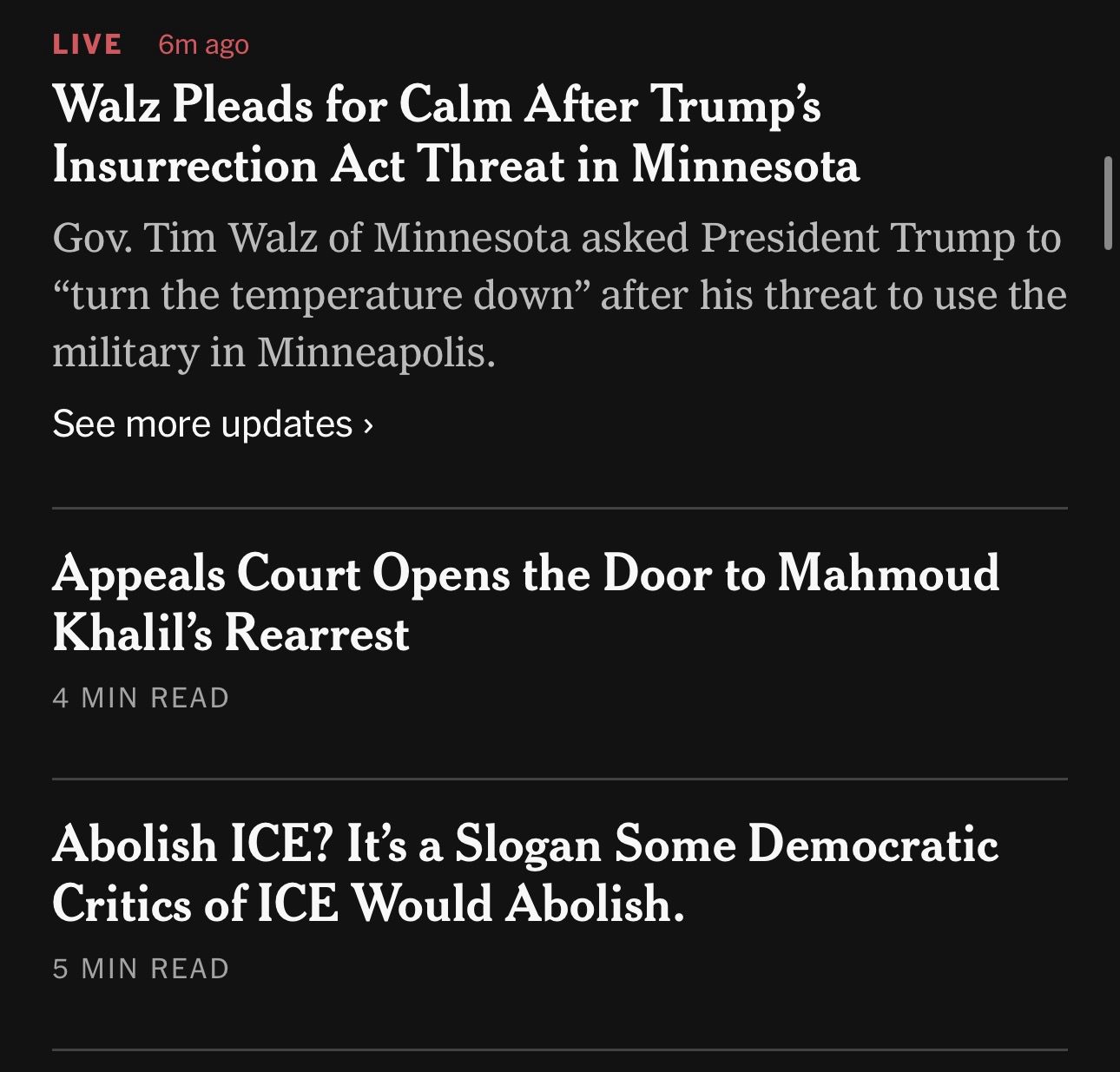Viewport: 1120px width, 1072px height.
Task: Read the Abolish ICE slogan article
Action: pos(524,873)
